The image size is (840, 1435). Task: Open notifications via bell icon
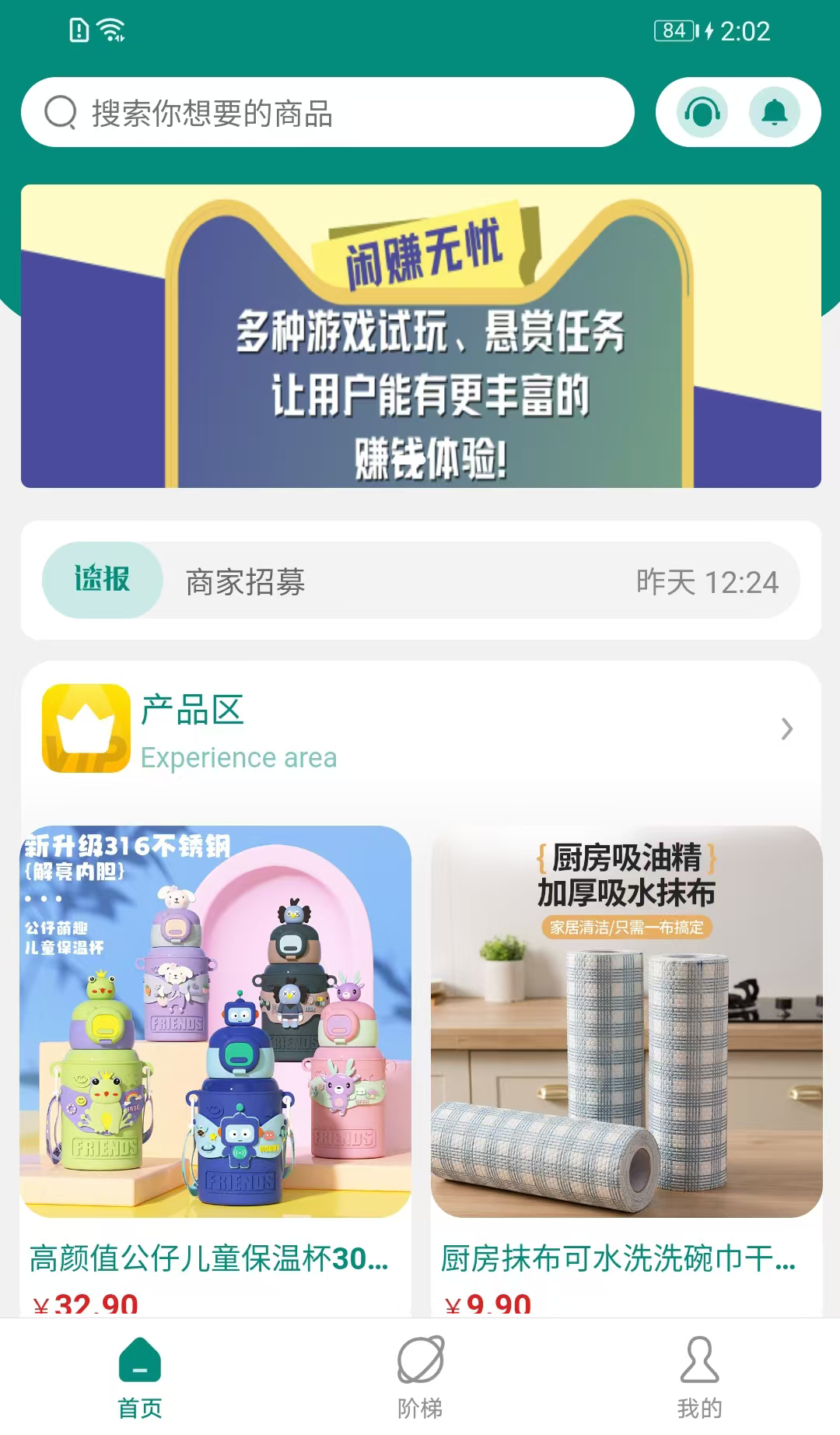click(774, 112)
